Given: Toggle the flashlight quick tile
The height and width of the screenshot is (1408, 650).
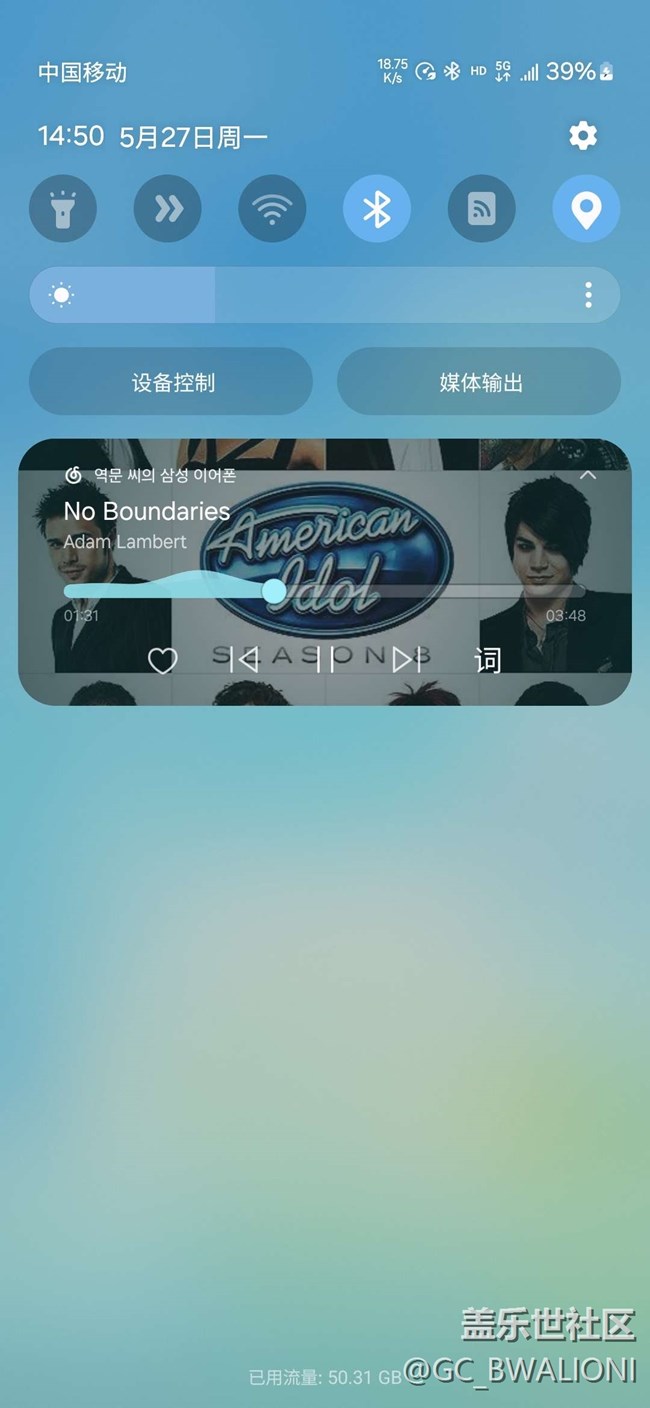Looking at the screenshot, I should point(63,209).
